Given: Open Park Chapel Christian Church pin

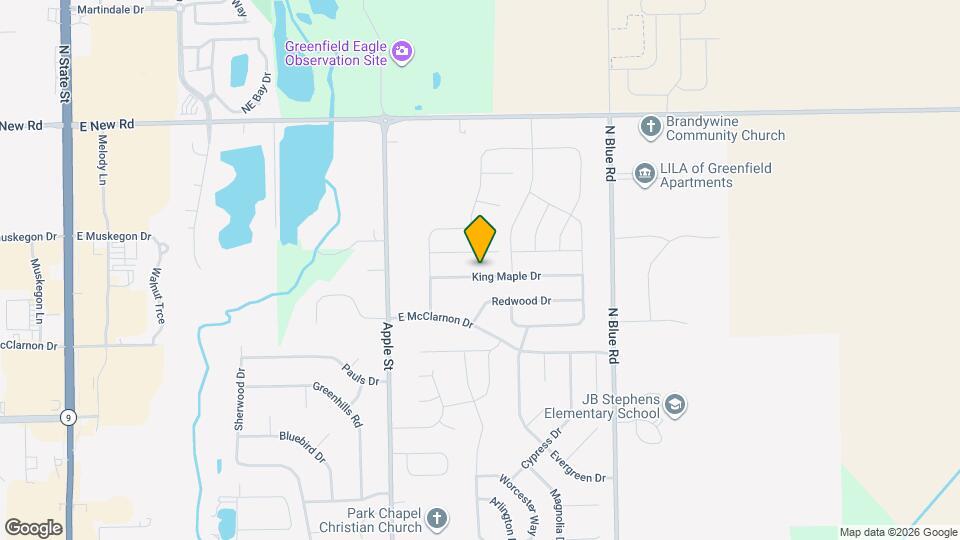Looking at the screenshot, I should (x=435, y=518).
